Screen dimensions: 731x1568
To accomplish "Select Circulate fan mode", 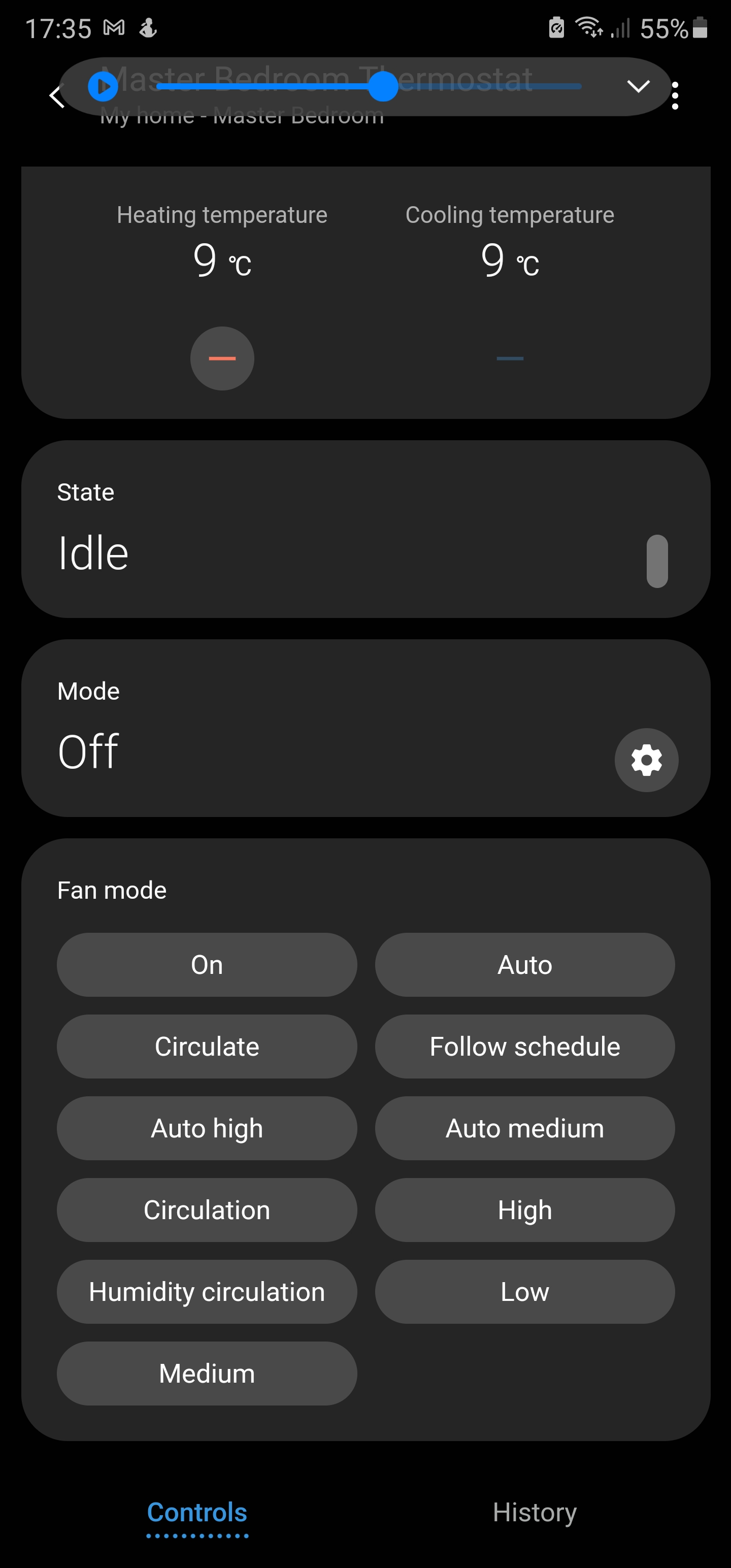I will tap(207, 1047).
